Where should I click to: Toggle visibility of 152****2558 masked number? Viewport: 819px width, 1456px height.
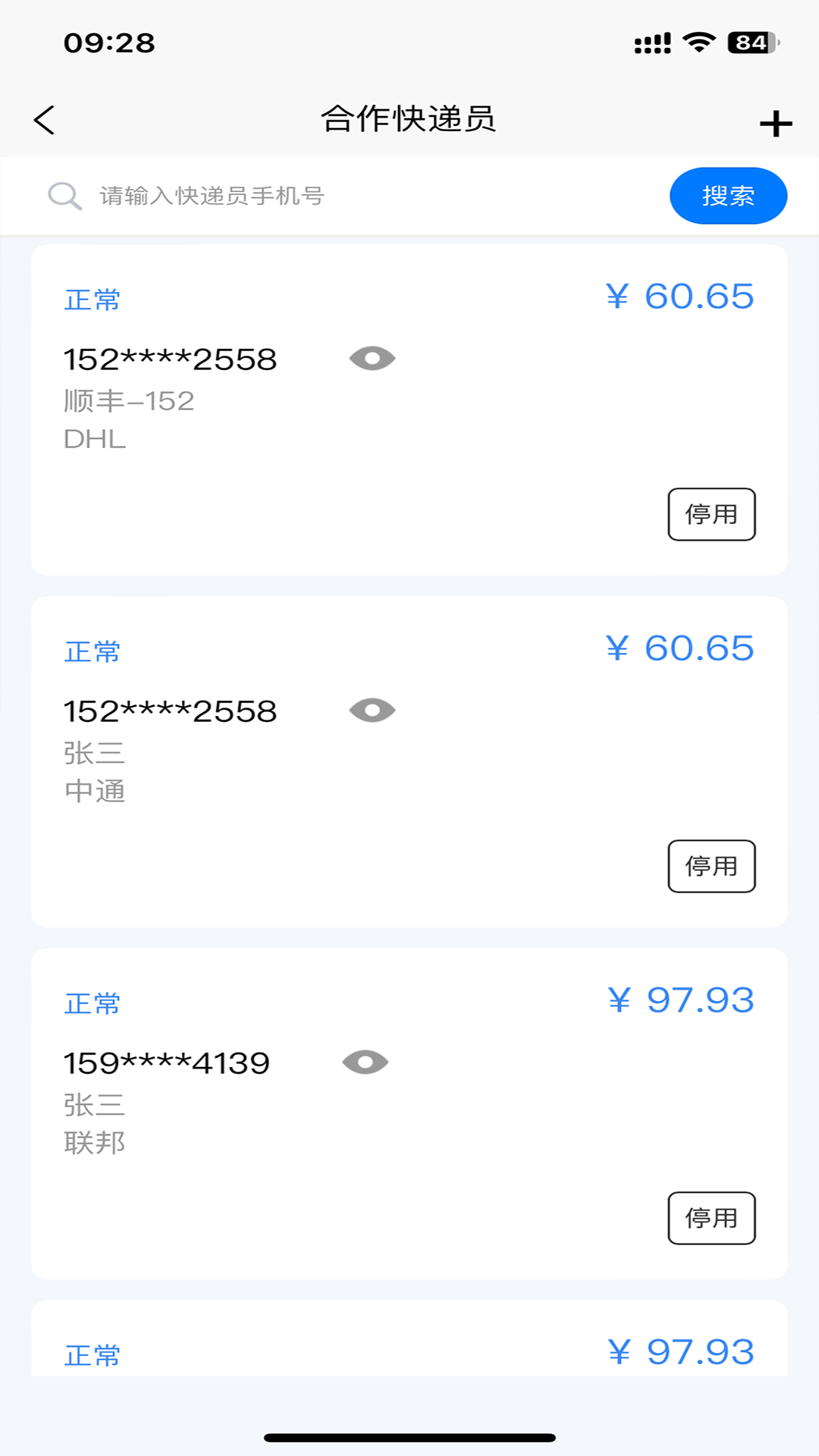(x=372, y=357)
